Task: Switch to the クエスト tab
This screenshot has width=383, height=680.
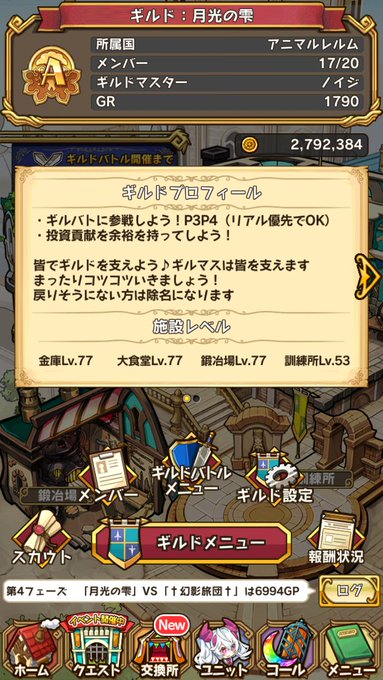Action: coord(98,648)
